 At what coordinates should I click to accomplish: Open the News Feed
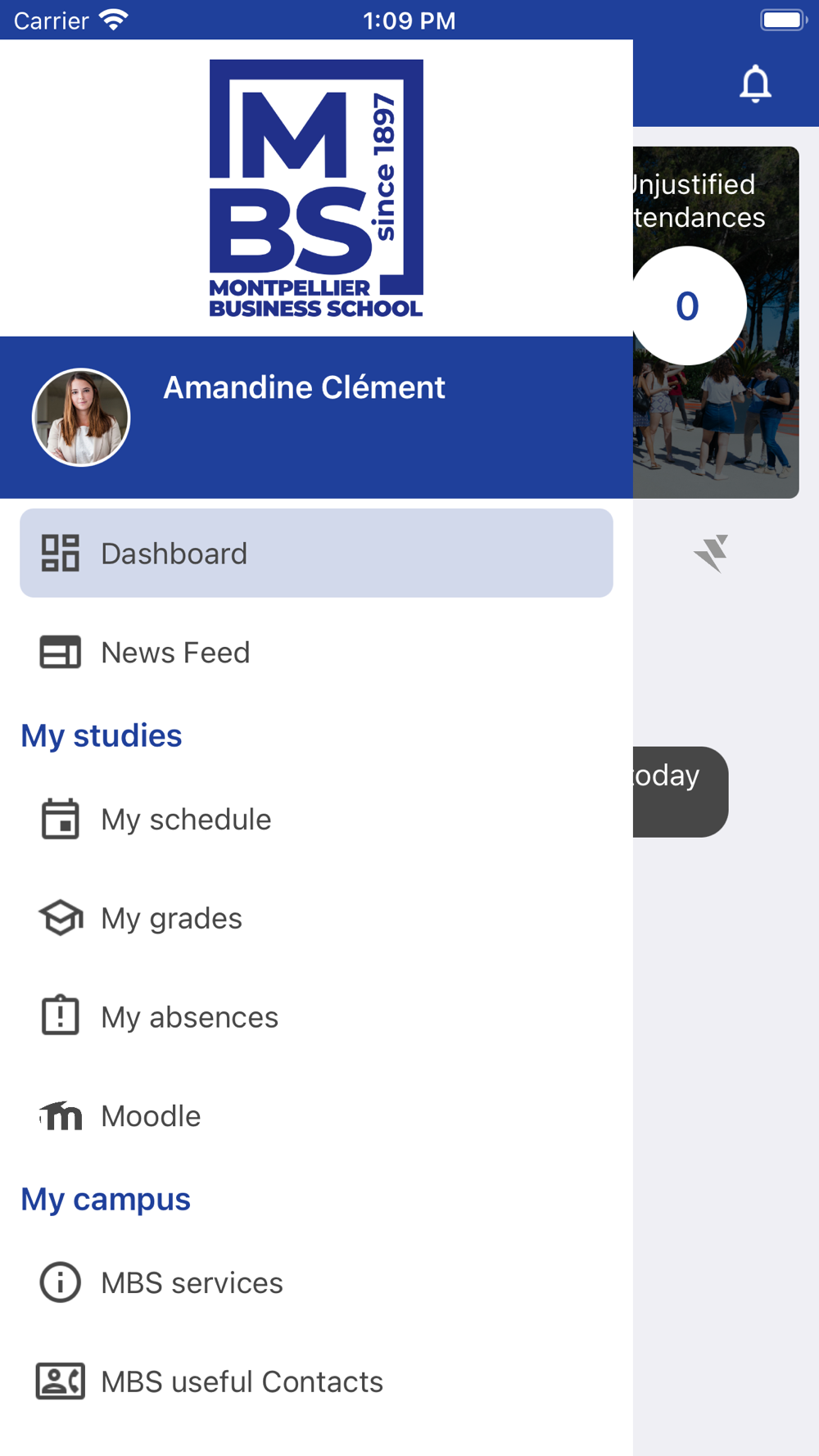click(316, 653)
